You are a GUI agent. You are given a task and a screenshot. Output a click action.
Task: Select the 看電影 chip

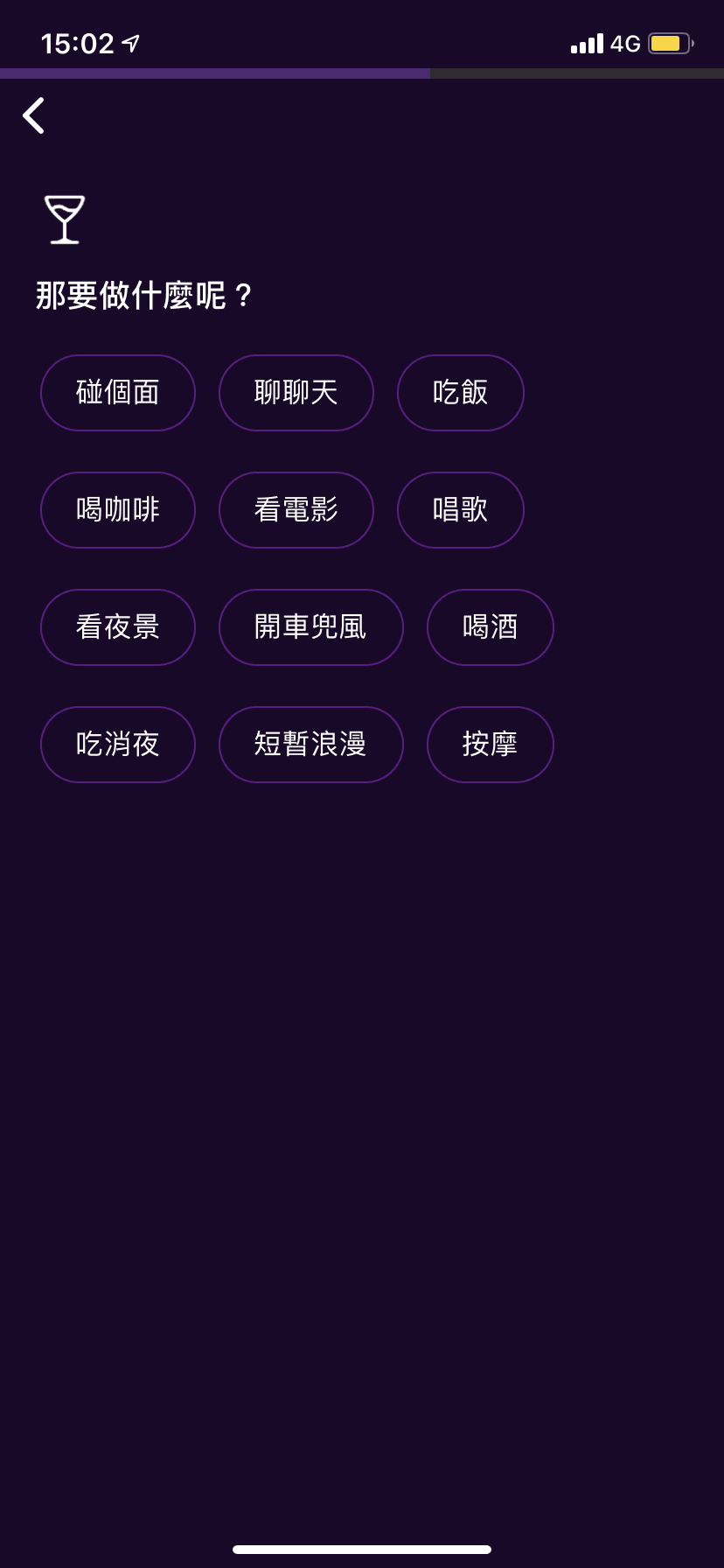(296, 510)
